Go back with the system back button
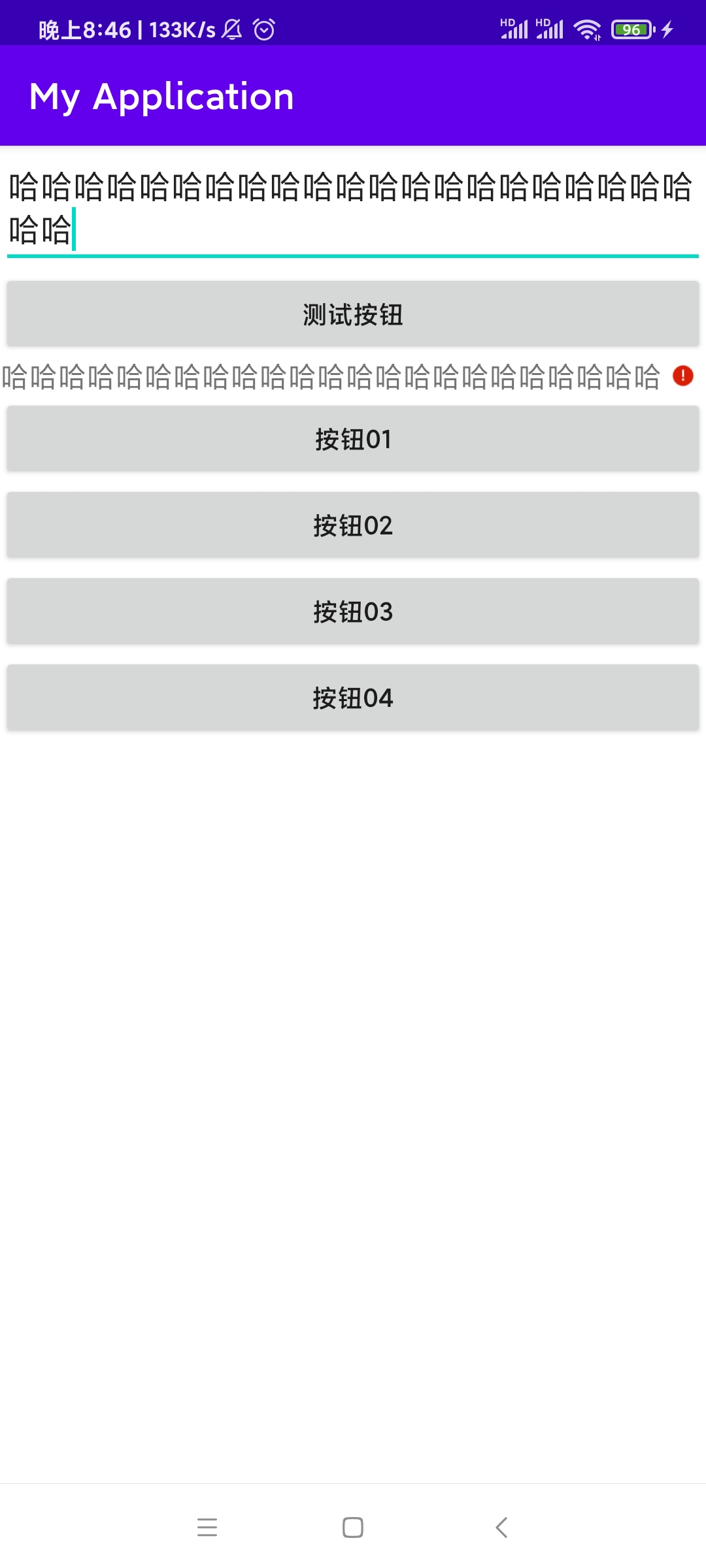The width and height of the screenshot is (706, 1568). pyautogui.click(x=501, y=1527)
